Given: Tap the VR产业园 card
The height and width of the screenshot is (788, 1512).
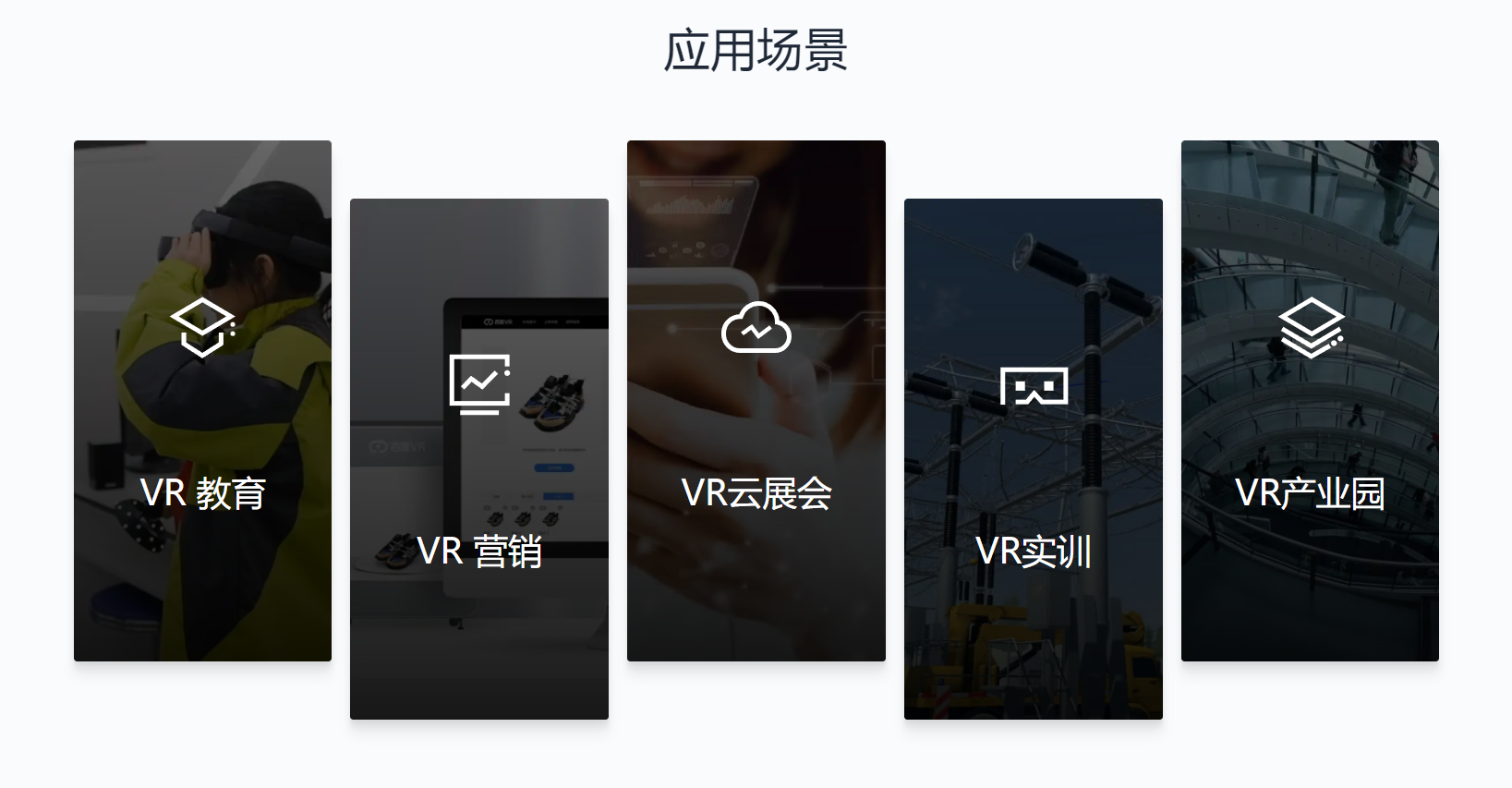Looking at the screenshot, I should 1309,401.
